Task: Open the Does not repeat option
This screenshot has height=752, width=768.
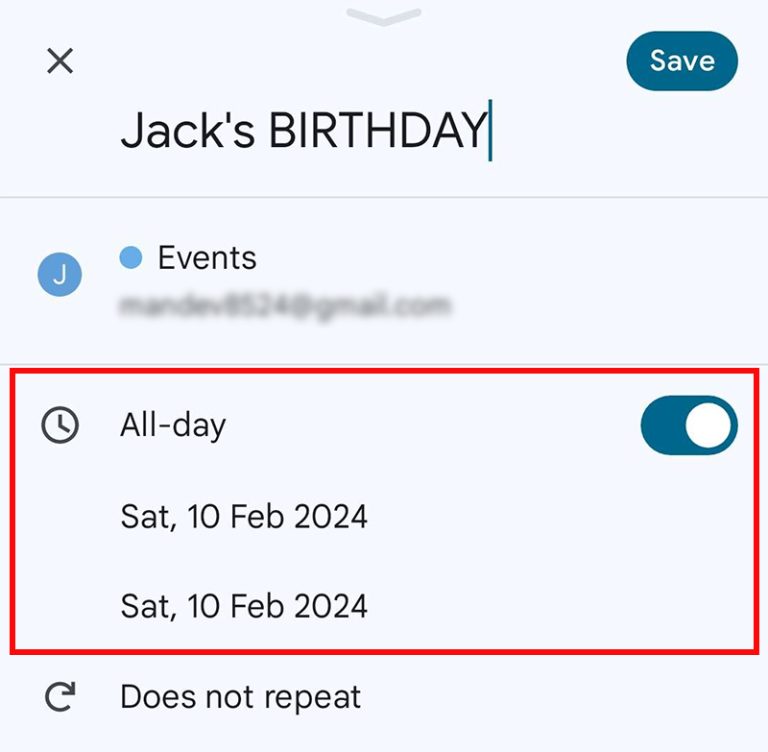Action: (x=240, y=697)
